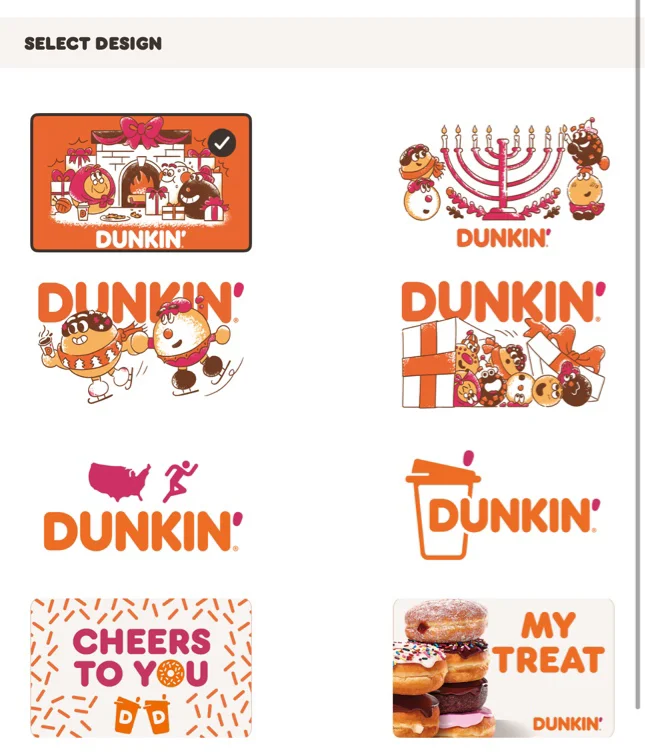Choose the menorah Hanukkah card design
This screenshot has width=645, height=752.
point(504,183)
